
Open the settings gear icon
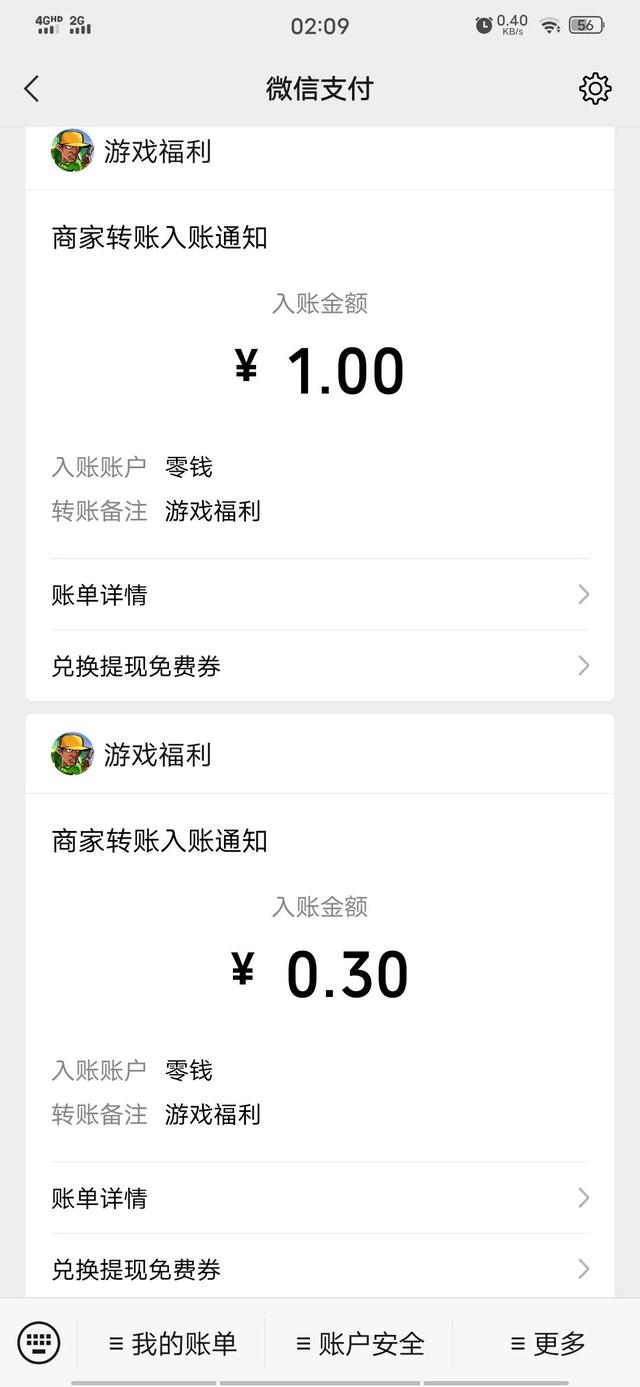595,89
